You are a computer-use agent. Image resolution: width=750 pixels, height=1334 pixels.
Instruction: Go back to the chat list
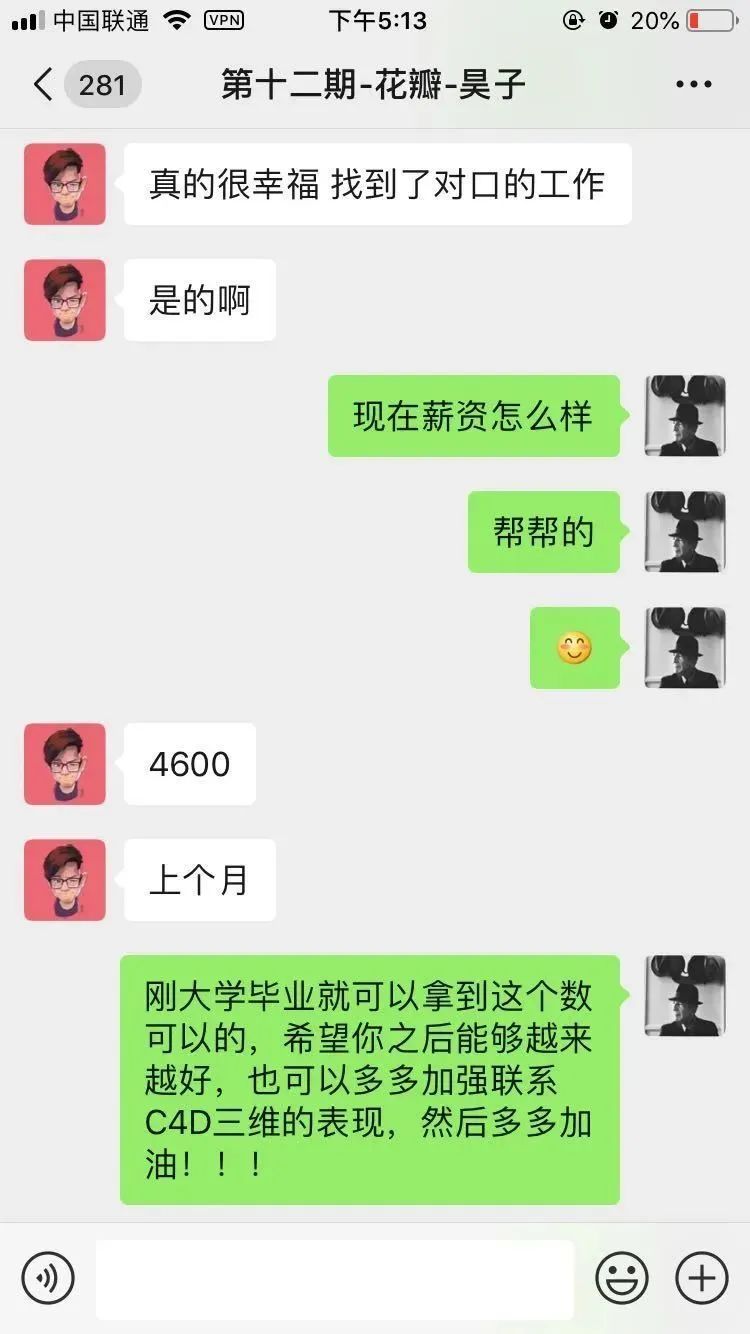click(x=42, y=85)
